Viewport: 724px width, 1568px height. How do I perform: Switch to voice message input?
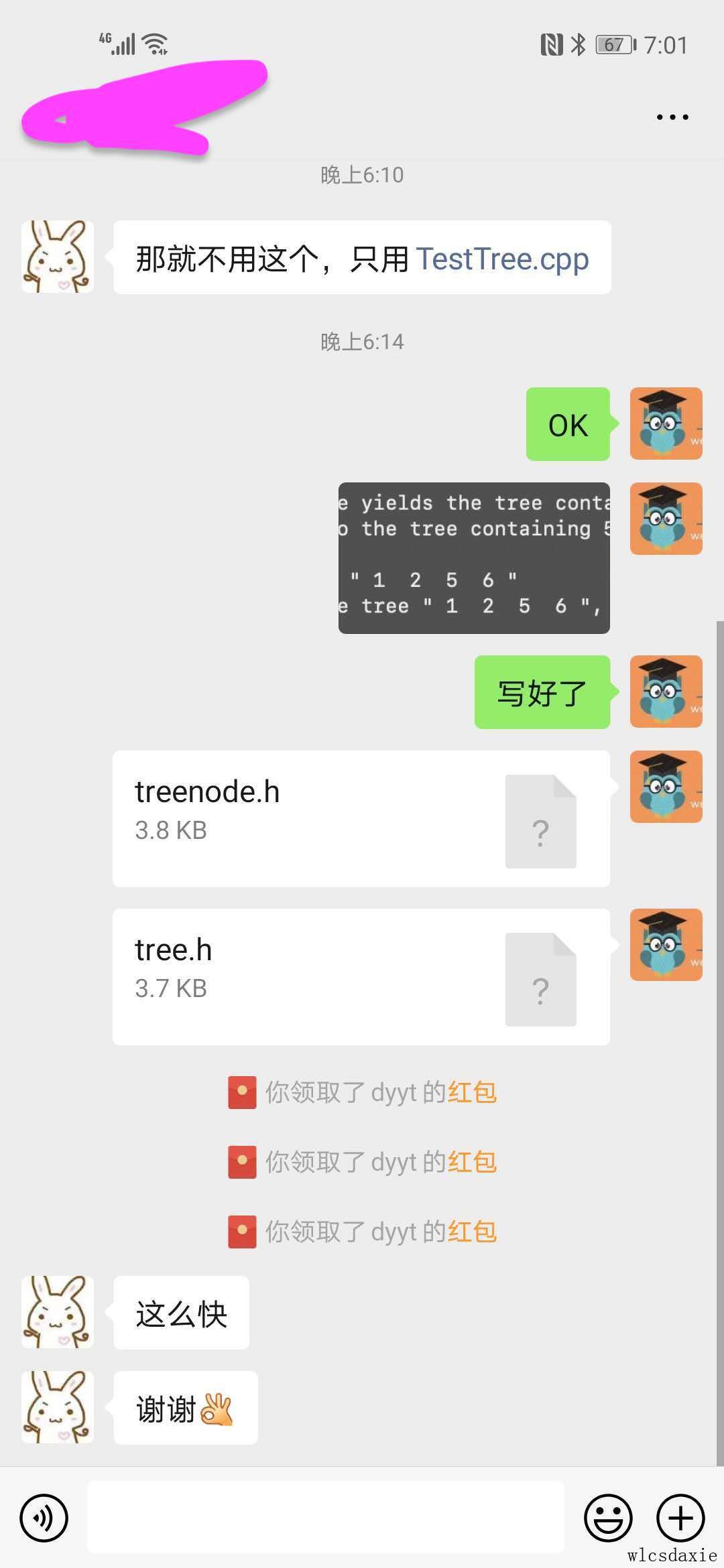(44, 1517)
